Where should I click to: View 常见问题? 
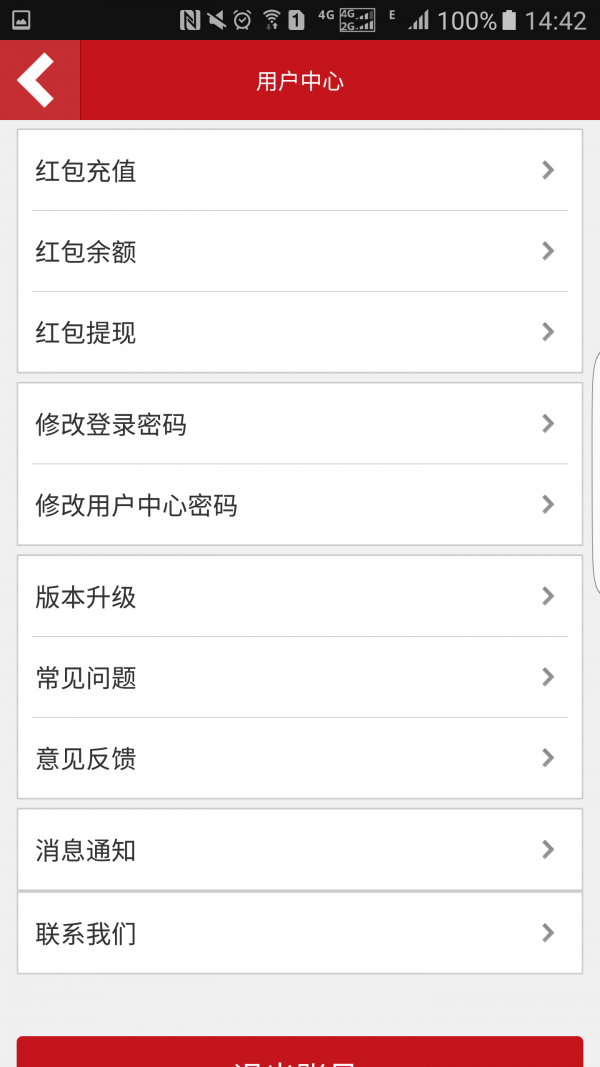tap(300, 677)
